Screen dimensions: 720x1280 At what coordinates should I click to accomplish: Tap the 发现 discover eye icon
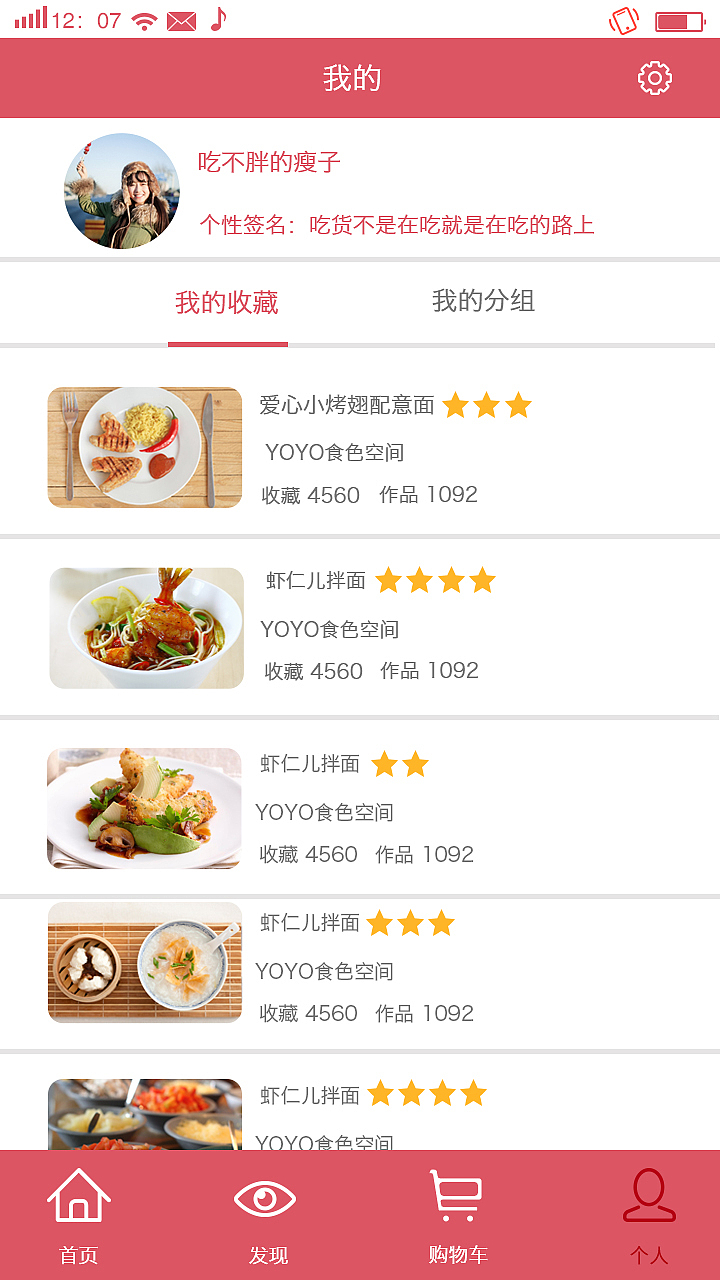(x=263, y=1196)
